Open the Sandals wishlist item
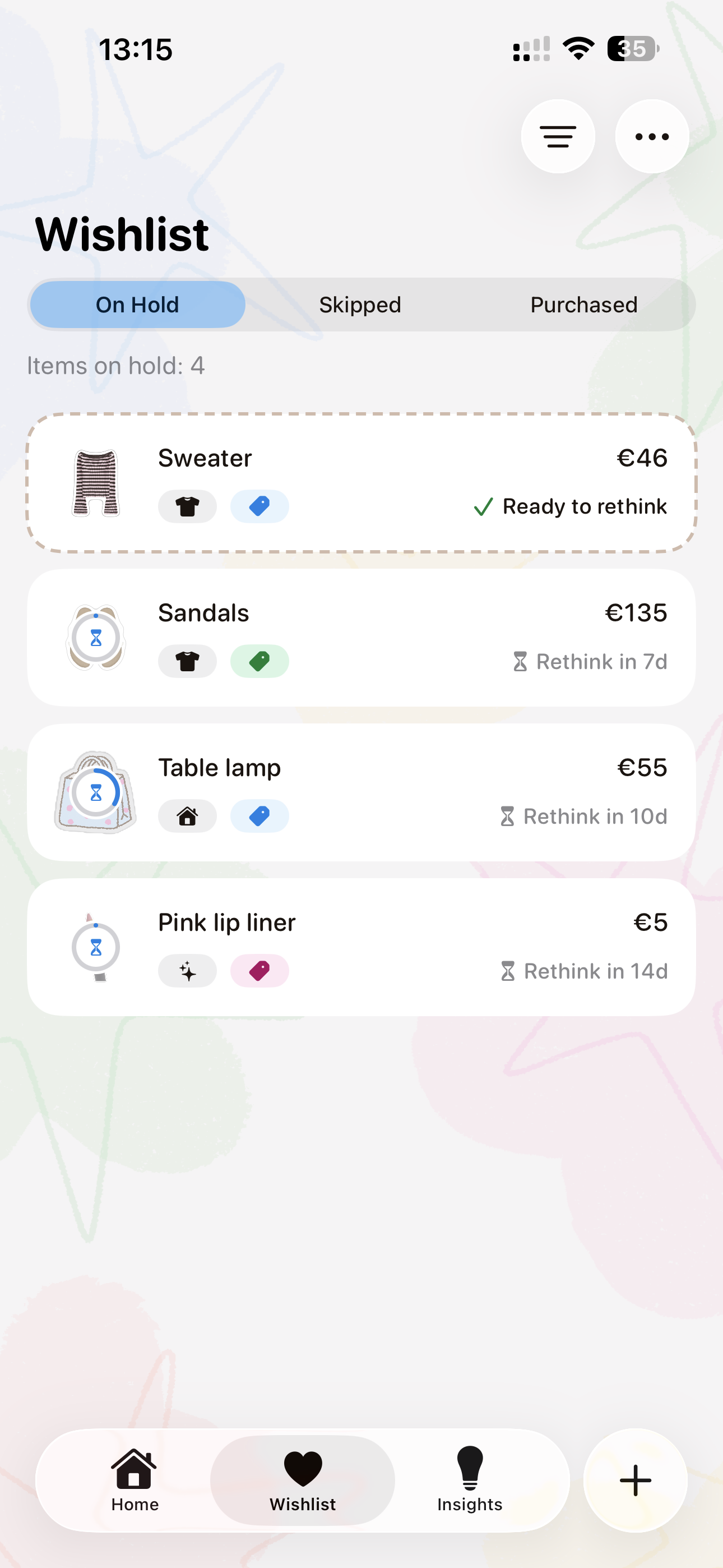The height and width of the screenshot is (1568, 723). pos(361,638)
